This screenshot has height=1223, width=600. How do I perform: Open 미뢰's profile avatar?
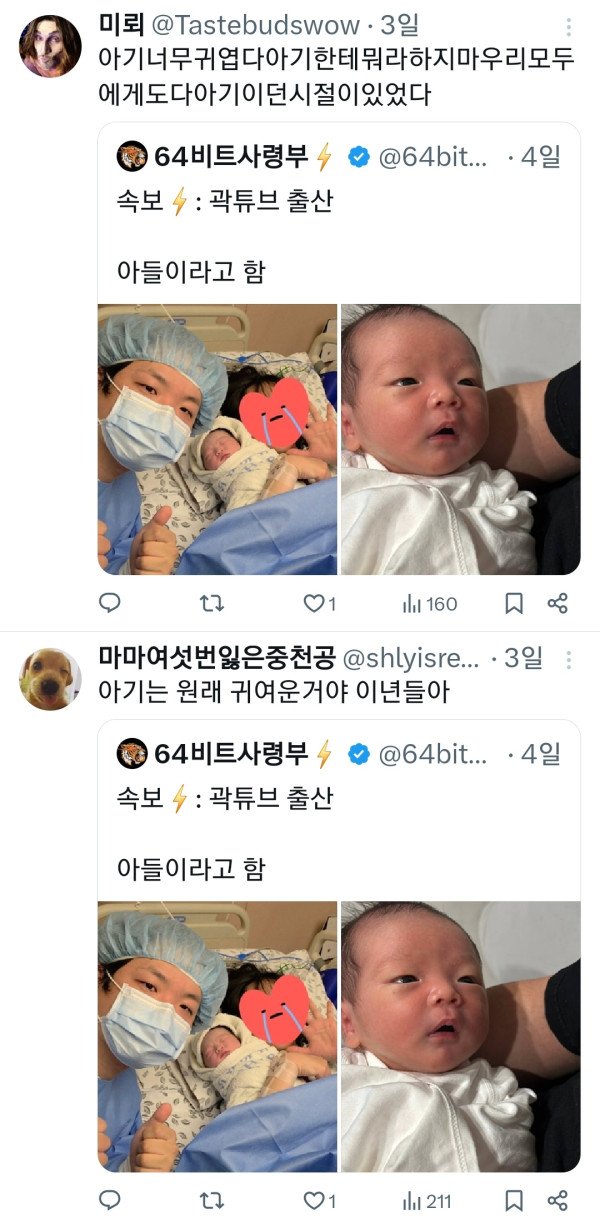[x=50, y=47]
